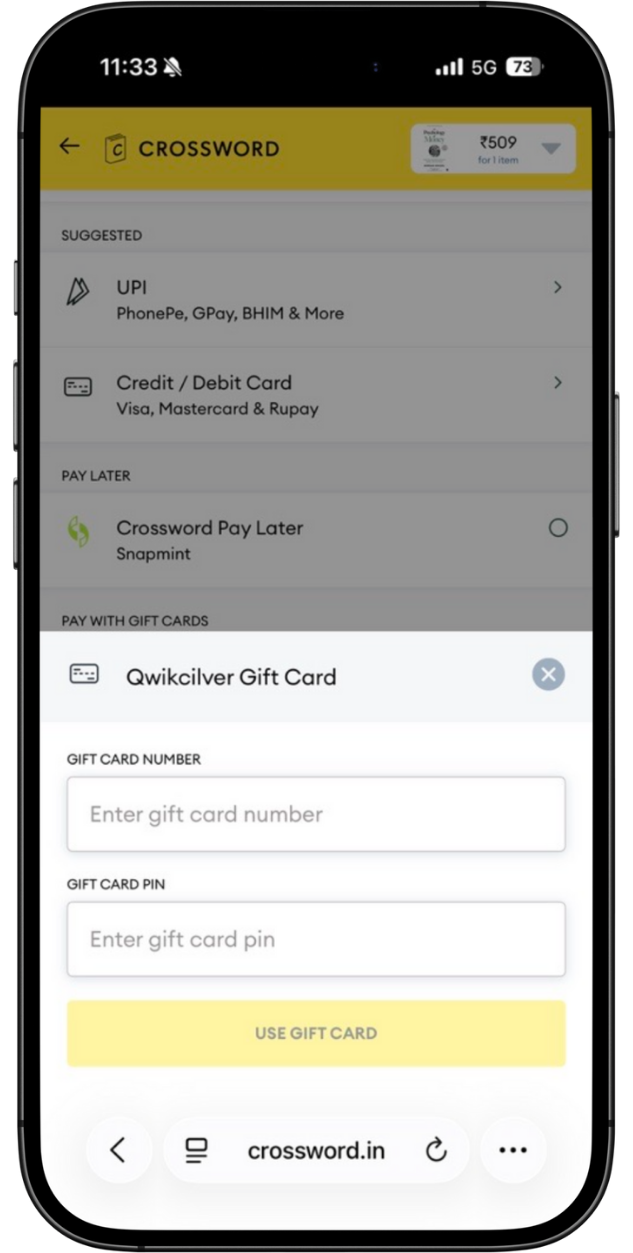Open UPI payment option
The width and height of the screenshot is (633, 1253).
[x=316, y=298]
